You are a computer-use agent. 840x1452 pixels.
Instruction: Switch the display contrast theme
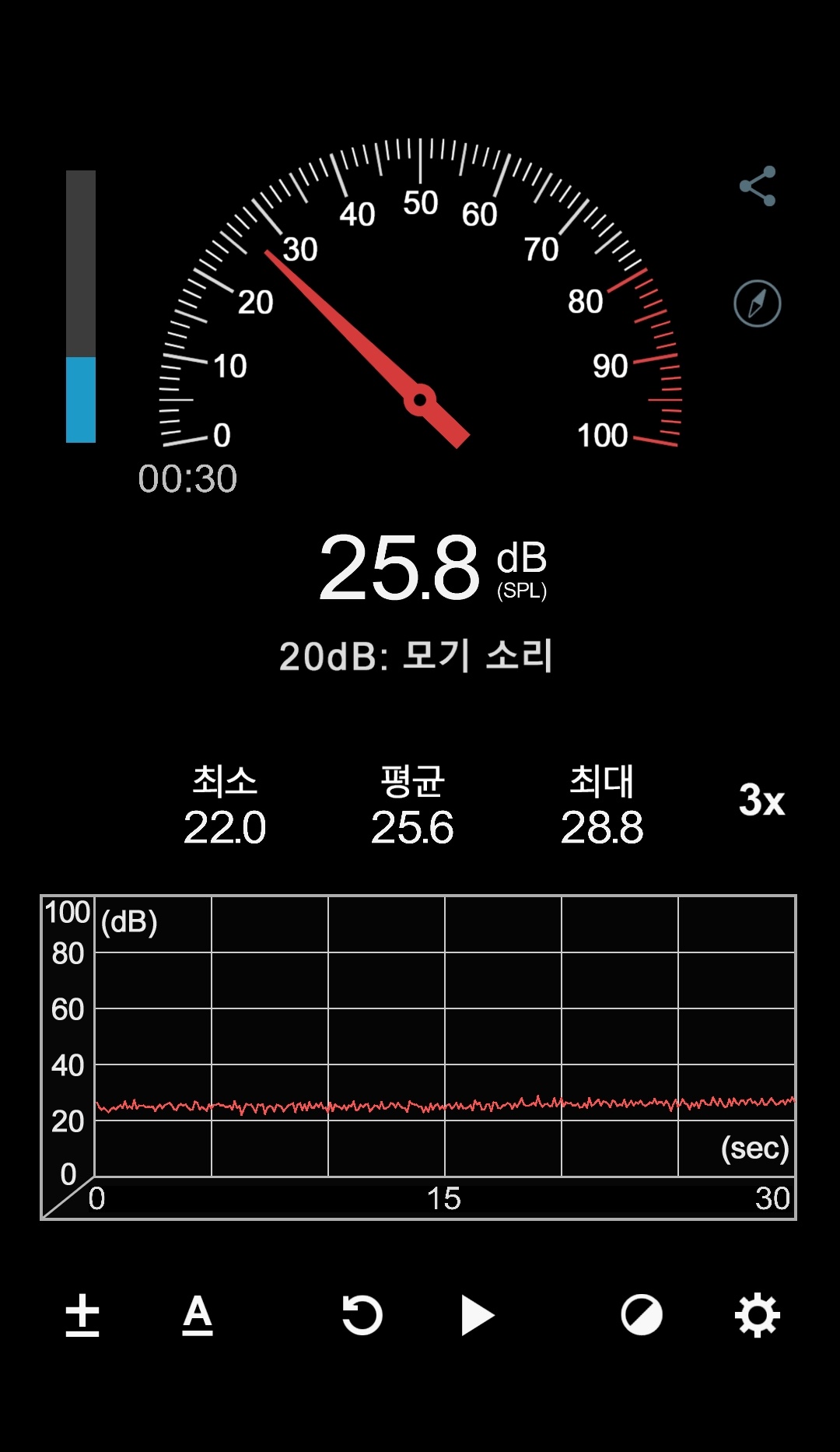[642, 1315]
